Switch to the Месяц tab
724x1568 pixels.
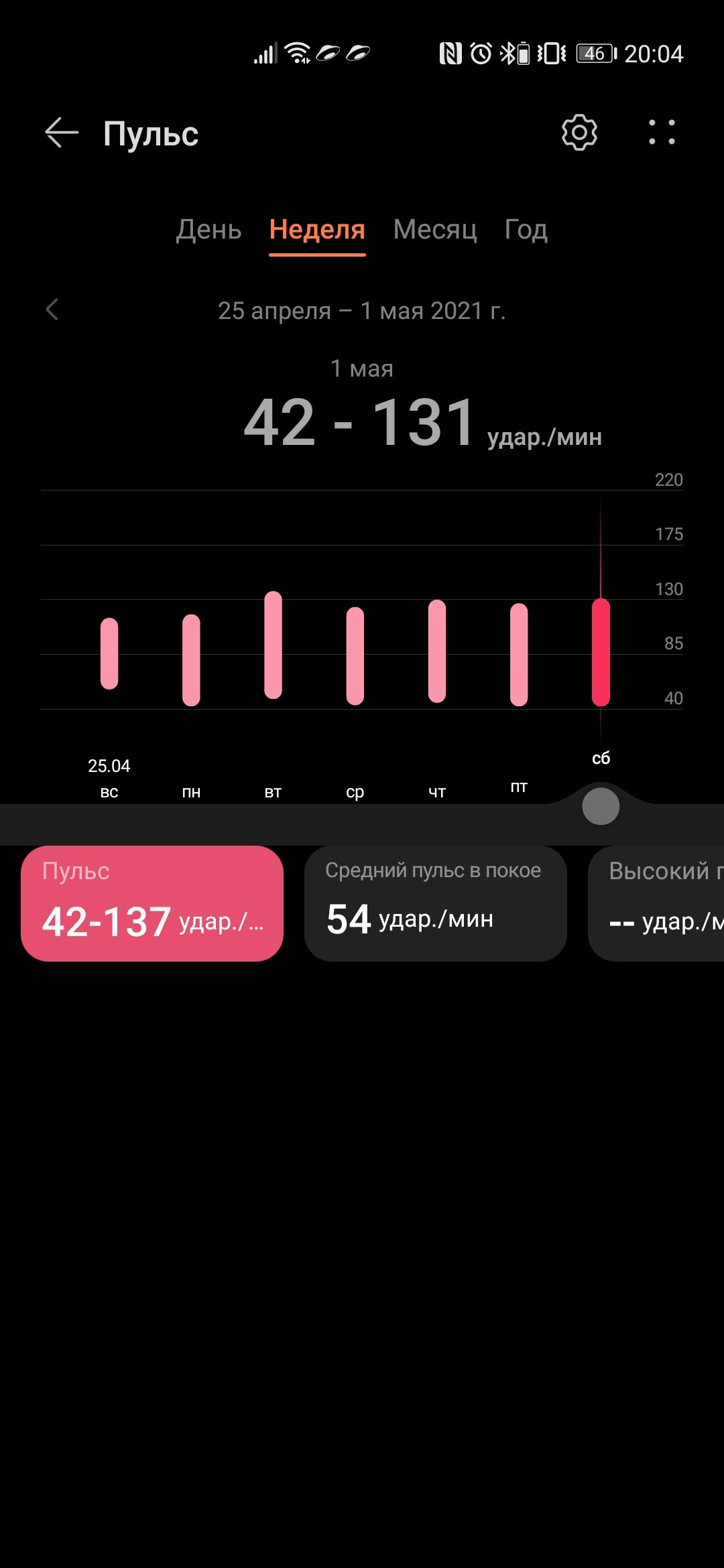point(435,230)
